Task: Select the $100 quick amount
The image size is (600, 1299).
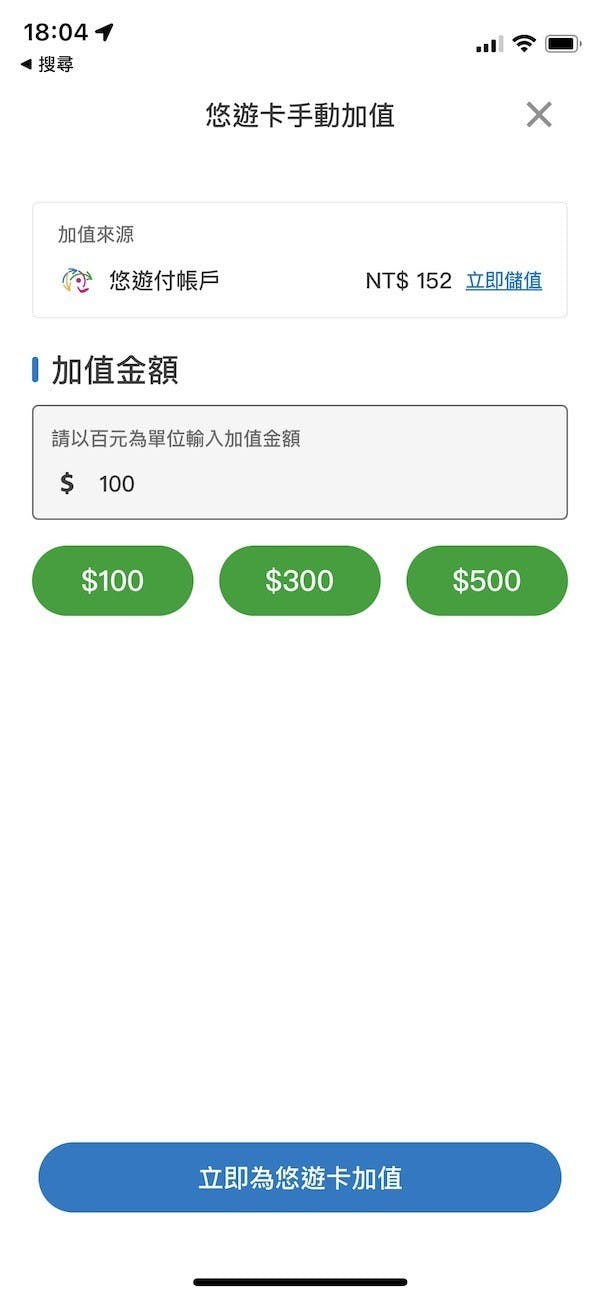Action: [x=113, y=581]
